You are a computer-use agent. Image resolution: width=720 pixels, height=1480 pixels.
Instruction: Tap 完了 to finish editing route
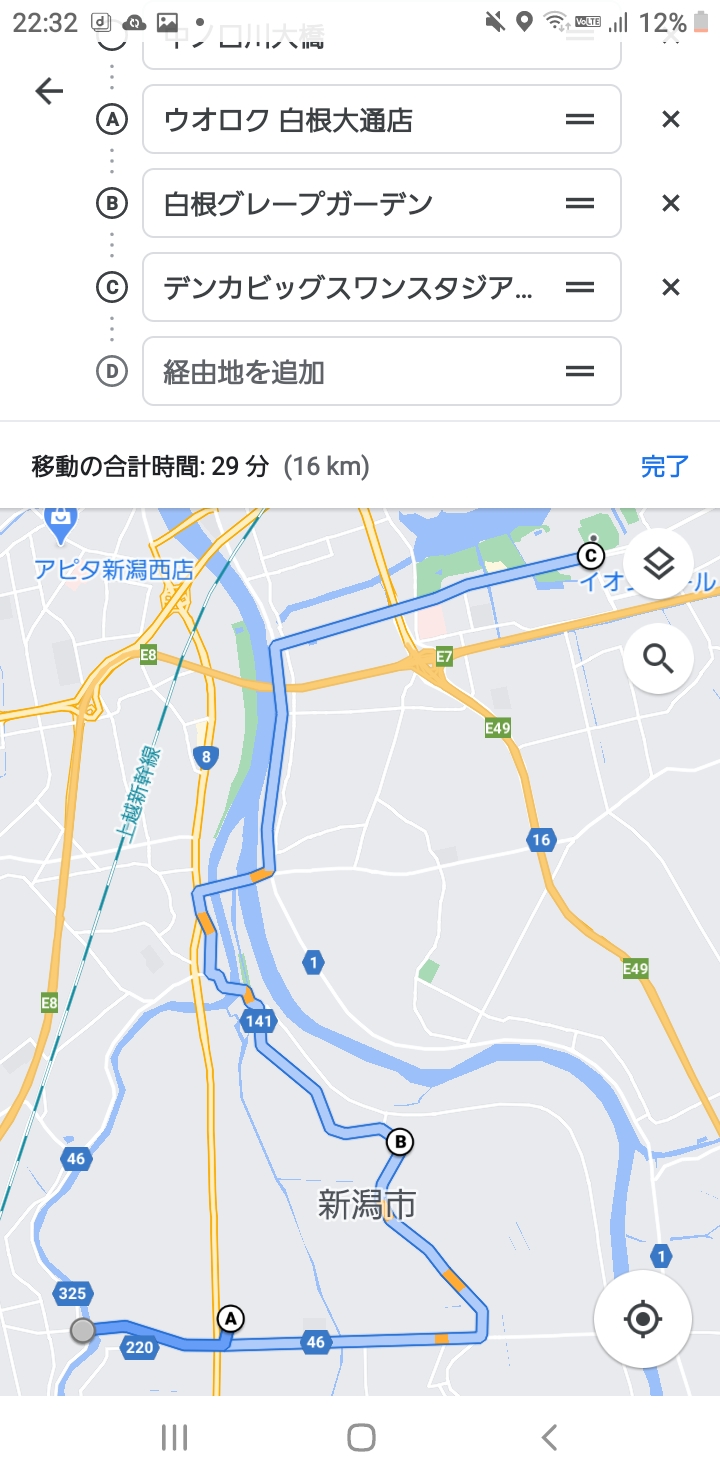tap(665, 466)
